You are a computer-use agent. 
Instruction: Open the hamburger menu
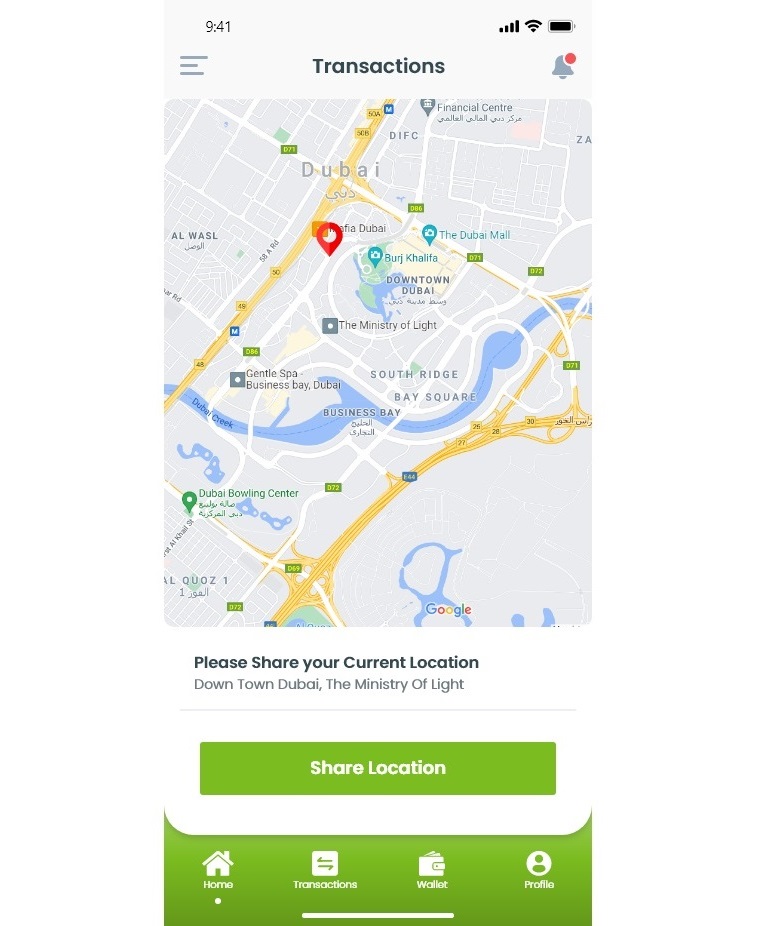tap(193, 66)
